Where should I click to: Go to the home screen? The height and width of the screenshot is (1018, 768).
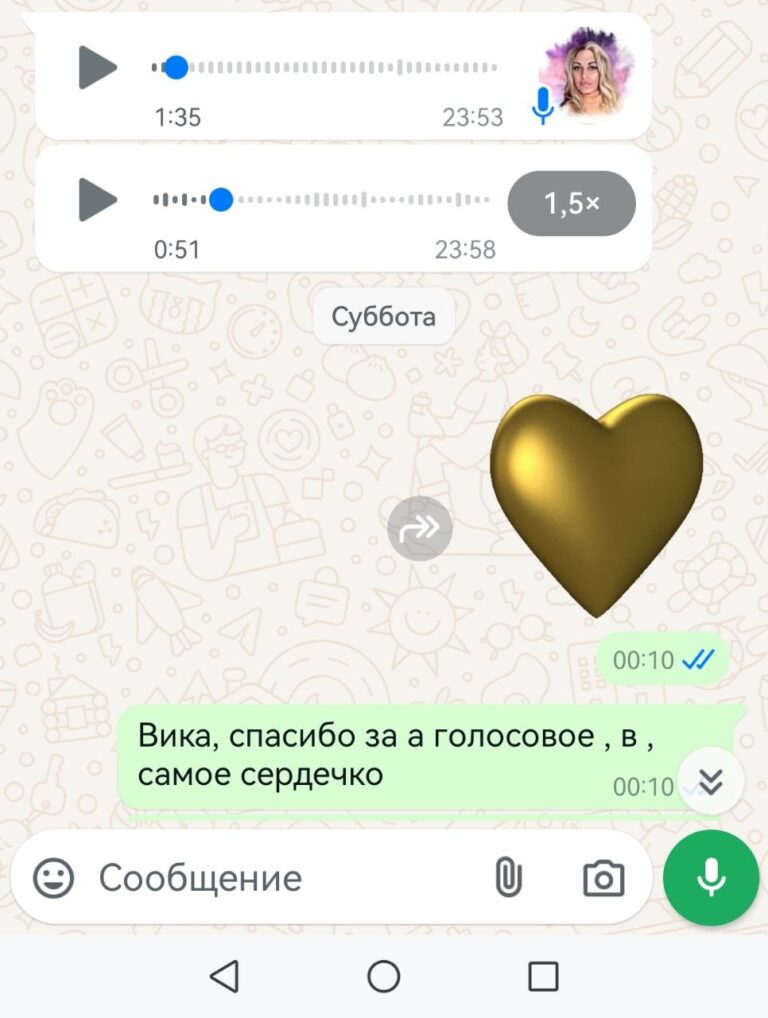(384, 976)
